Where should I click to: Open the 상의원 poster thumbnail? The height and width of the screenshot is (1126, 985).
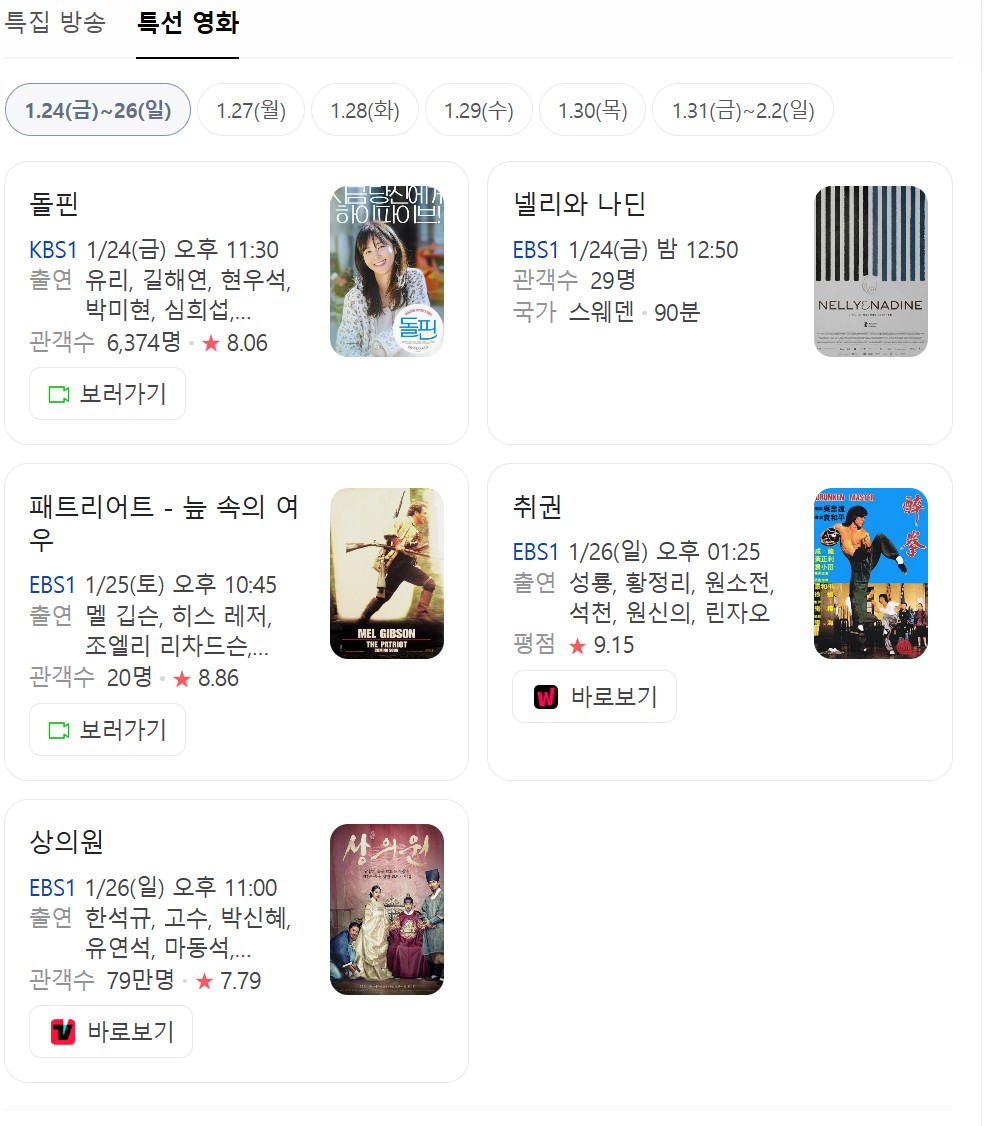tap(386, 909)
